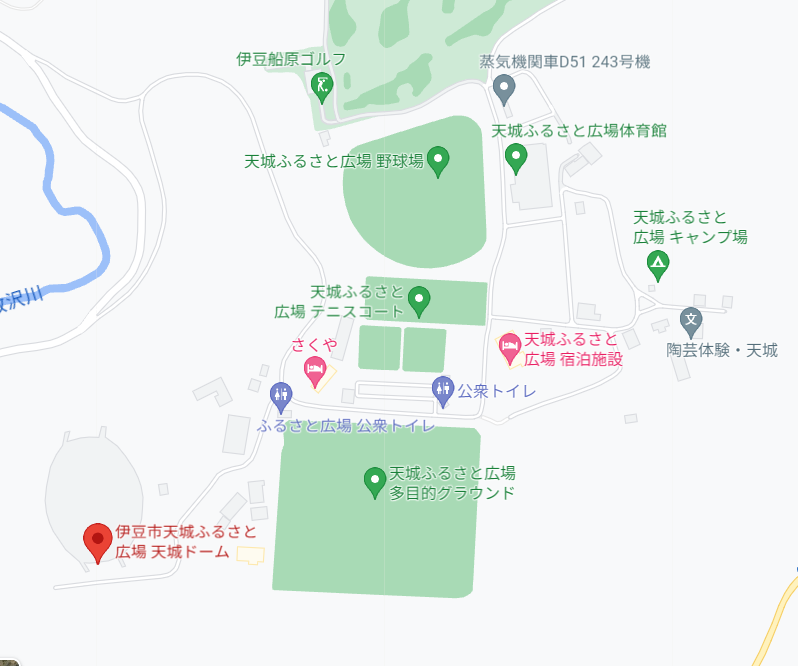Open the 天城ふるさと広場体育館 marker
Viewport: 798px width, 666px height.
[x=515, y=157]
